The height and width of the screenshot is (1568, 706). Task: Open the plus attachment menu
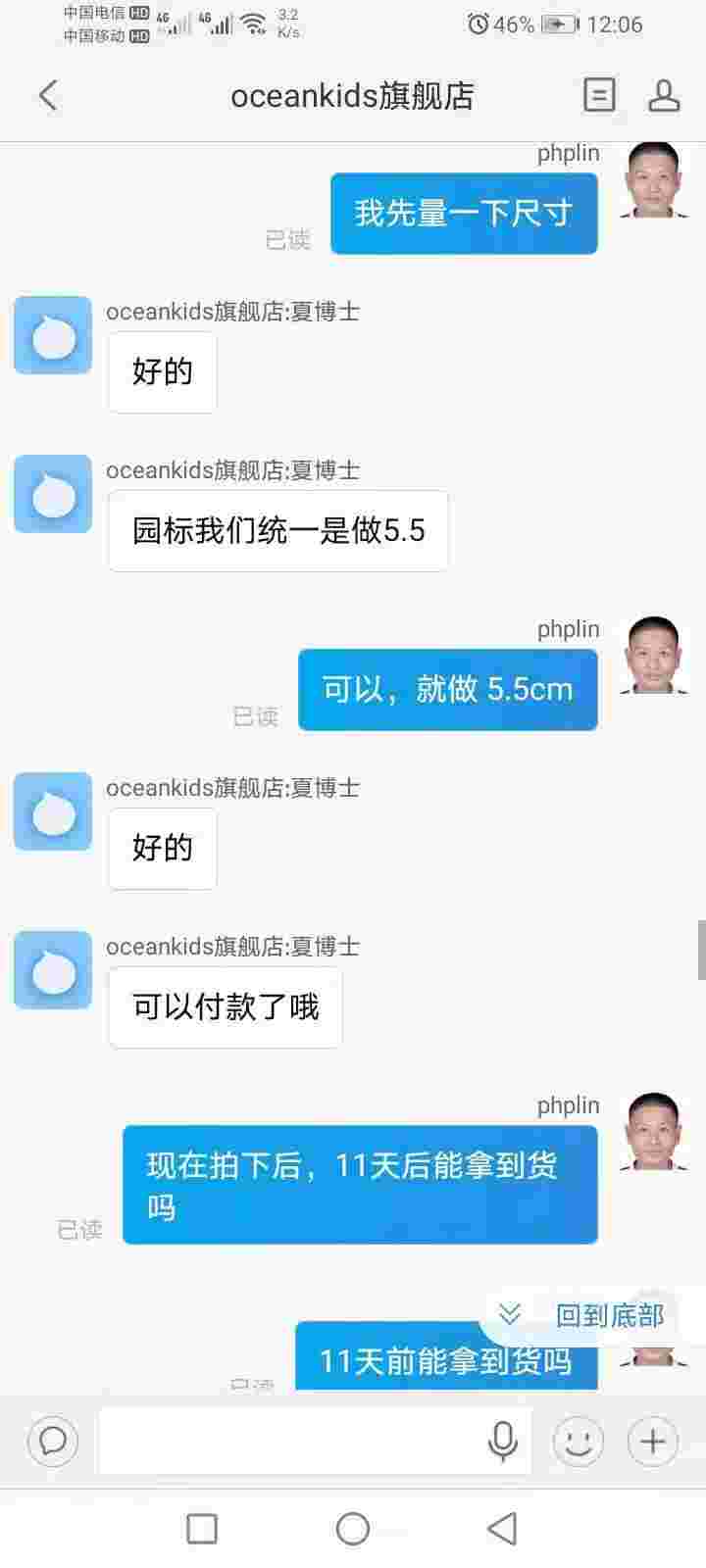[653, 1441]
